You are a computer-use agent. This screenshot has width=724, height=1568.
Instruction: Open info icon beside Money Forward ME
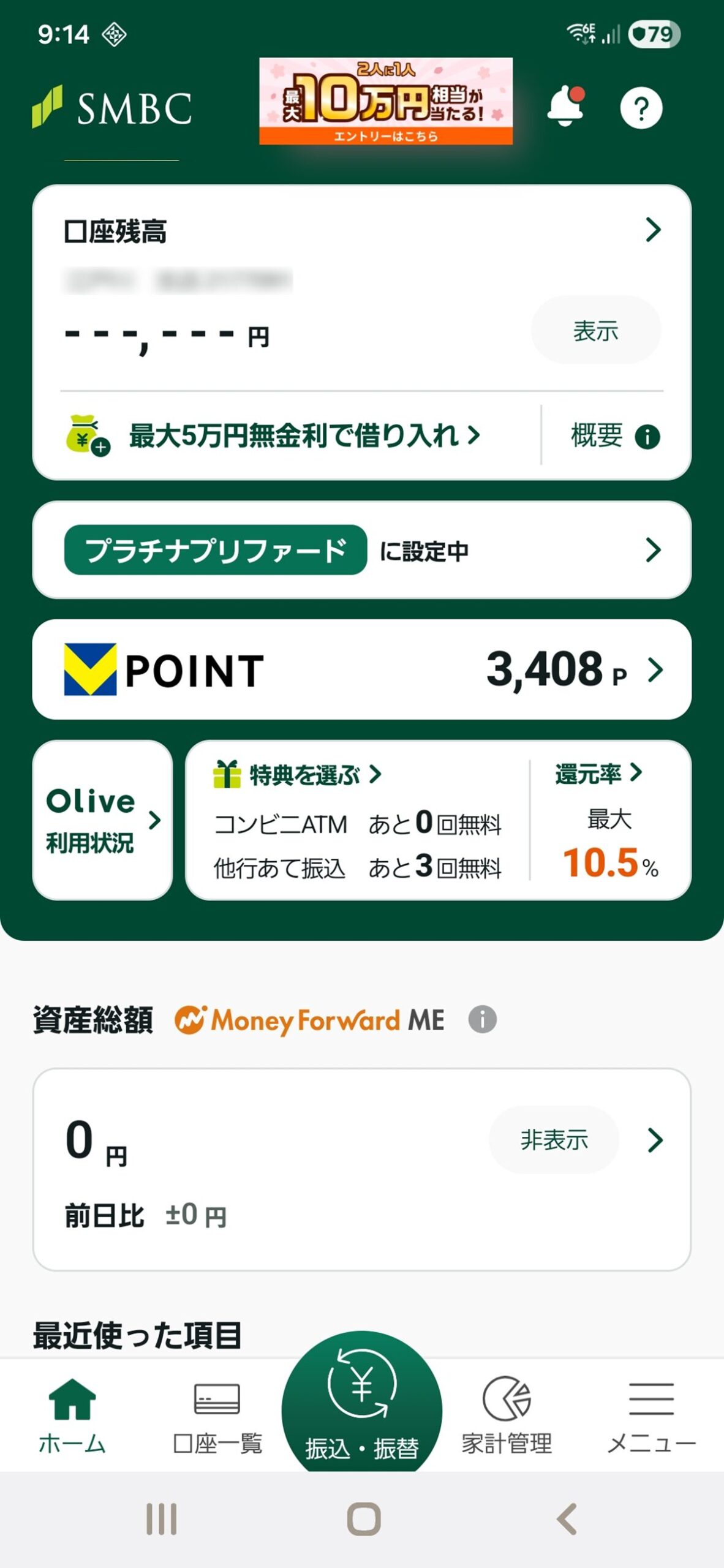tap(483, 1020)
